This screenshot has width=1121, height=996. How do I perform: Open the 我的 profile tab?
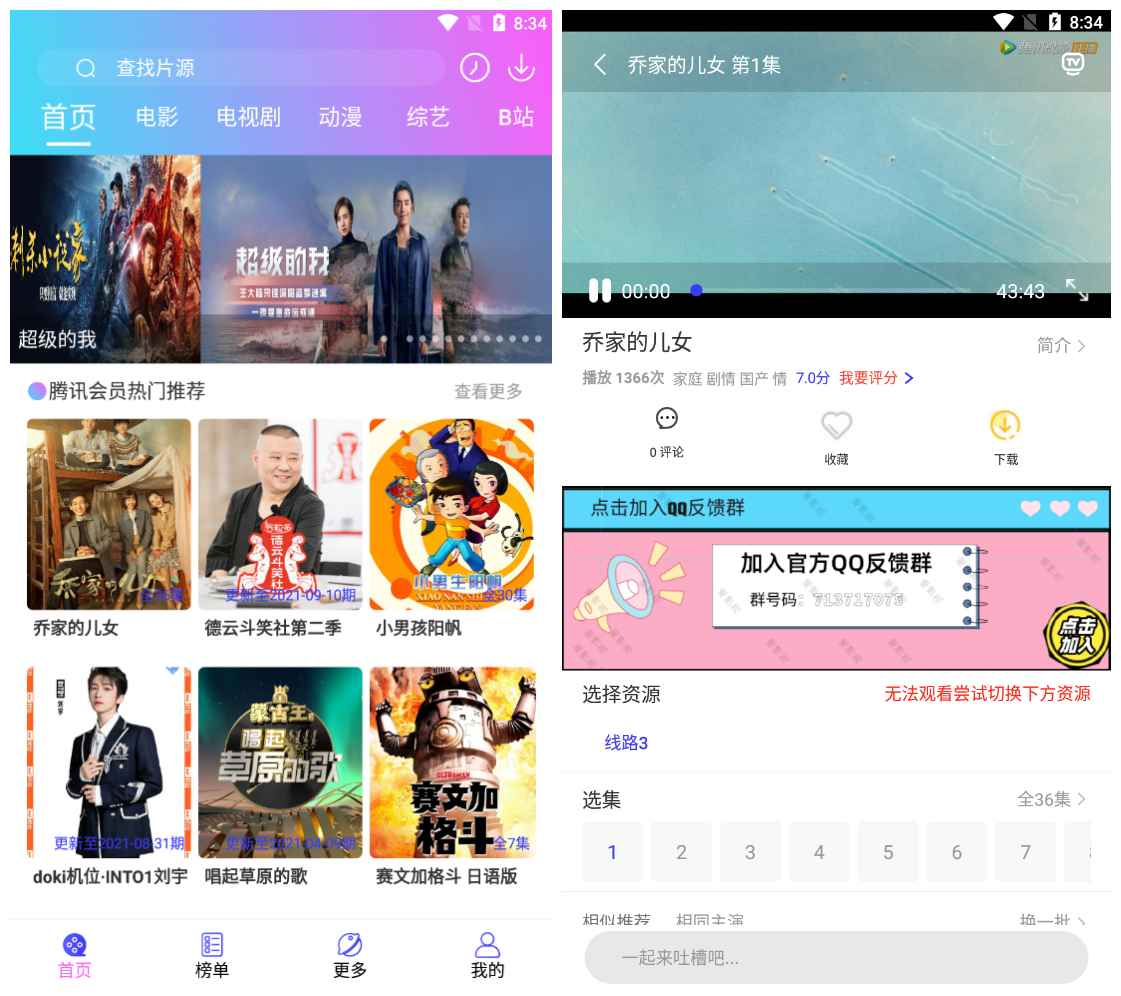click(x=487, y=955)
